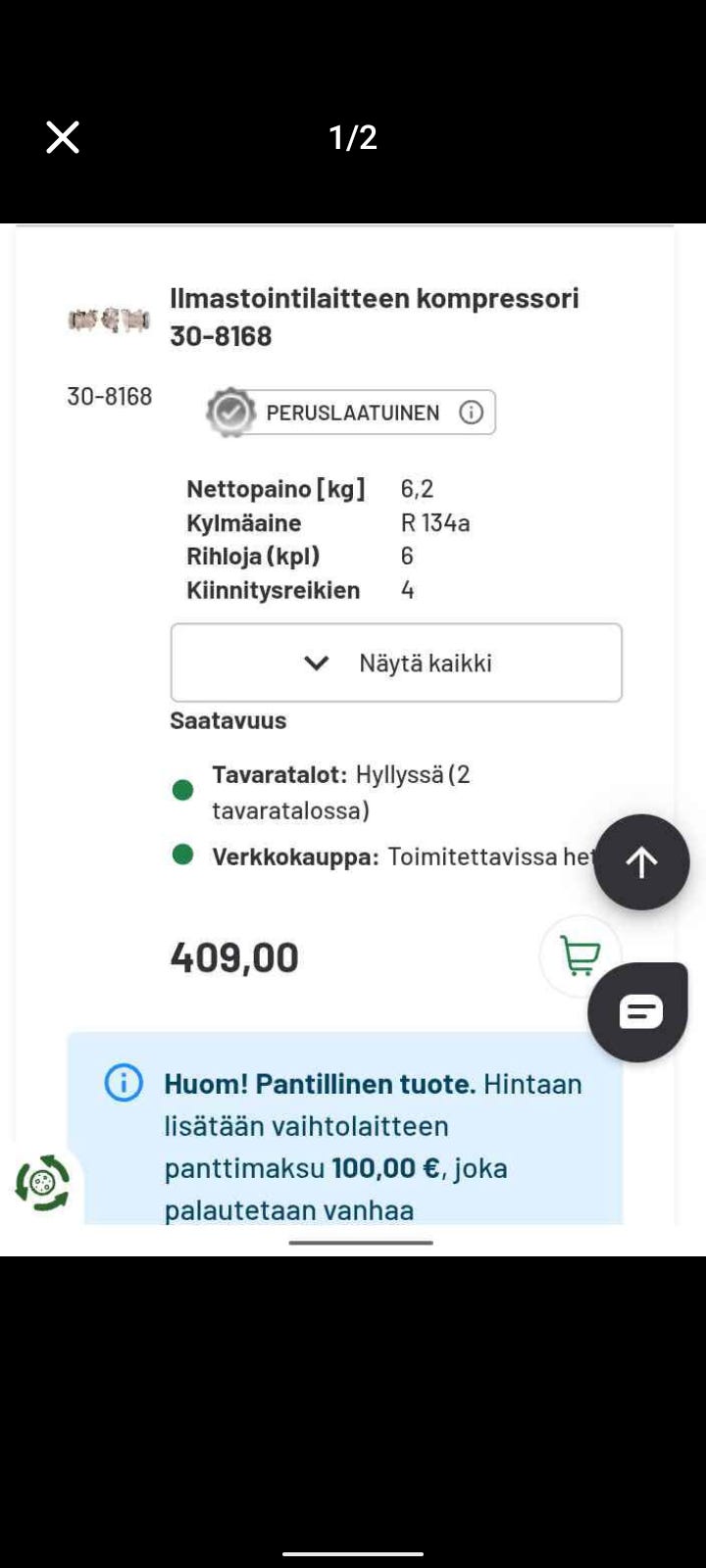The width and height of the screenshot is (706, 1568).
Task: Tap the green availability dot for Verkkokauppa
Action: pos(182,855)
